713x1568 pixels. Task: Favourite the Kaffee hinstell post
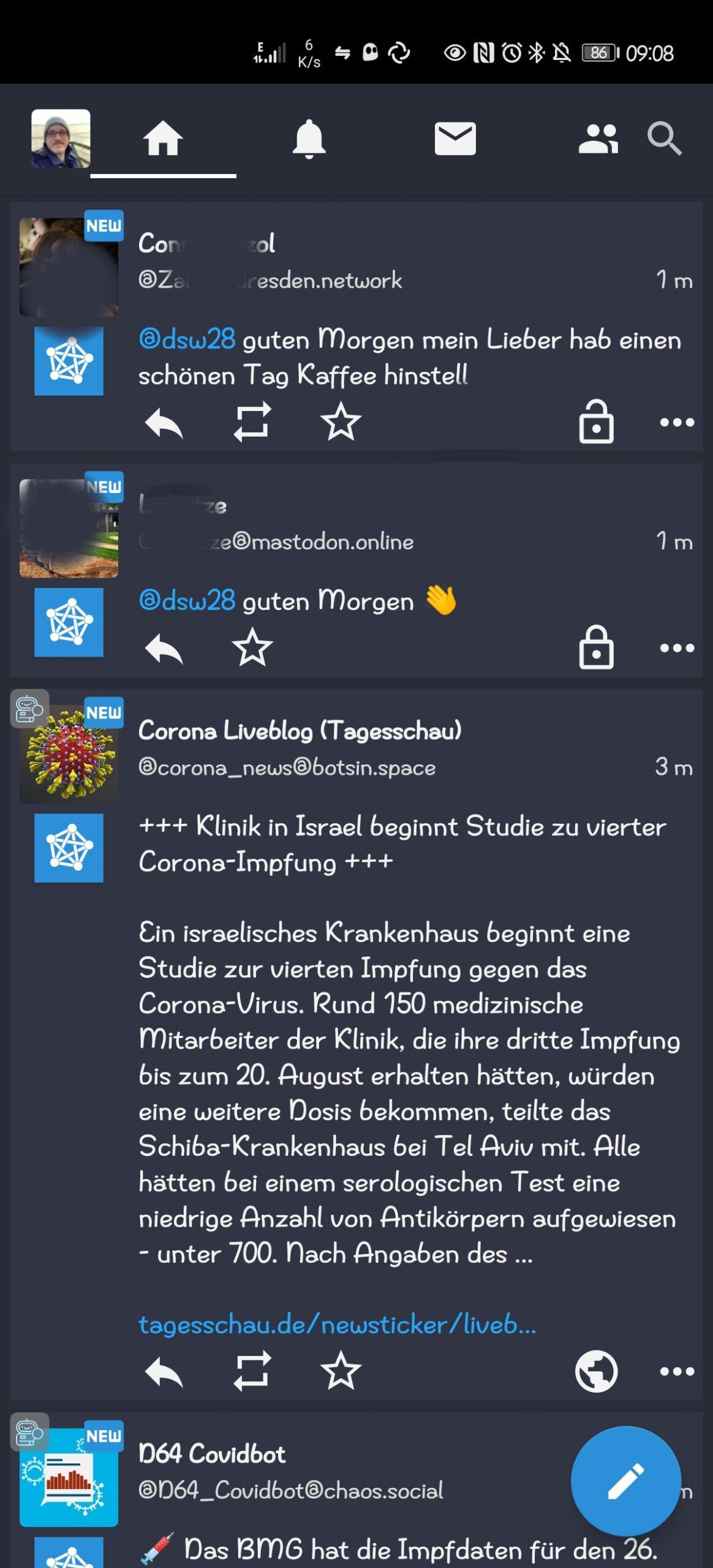pyautogui.click(x=341, y=422)
